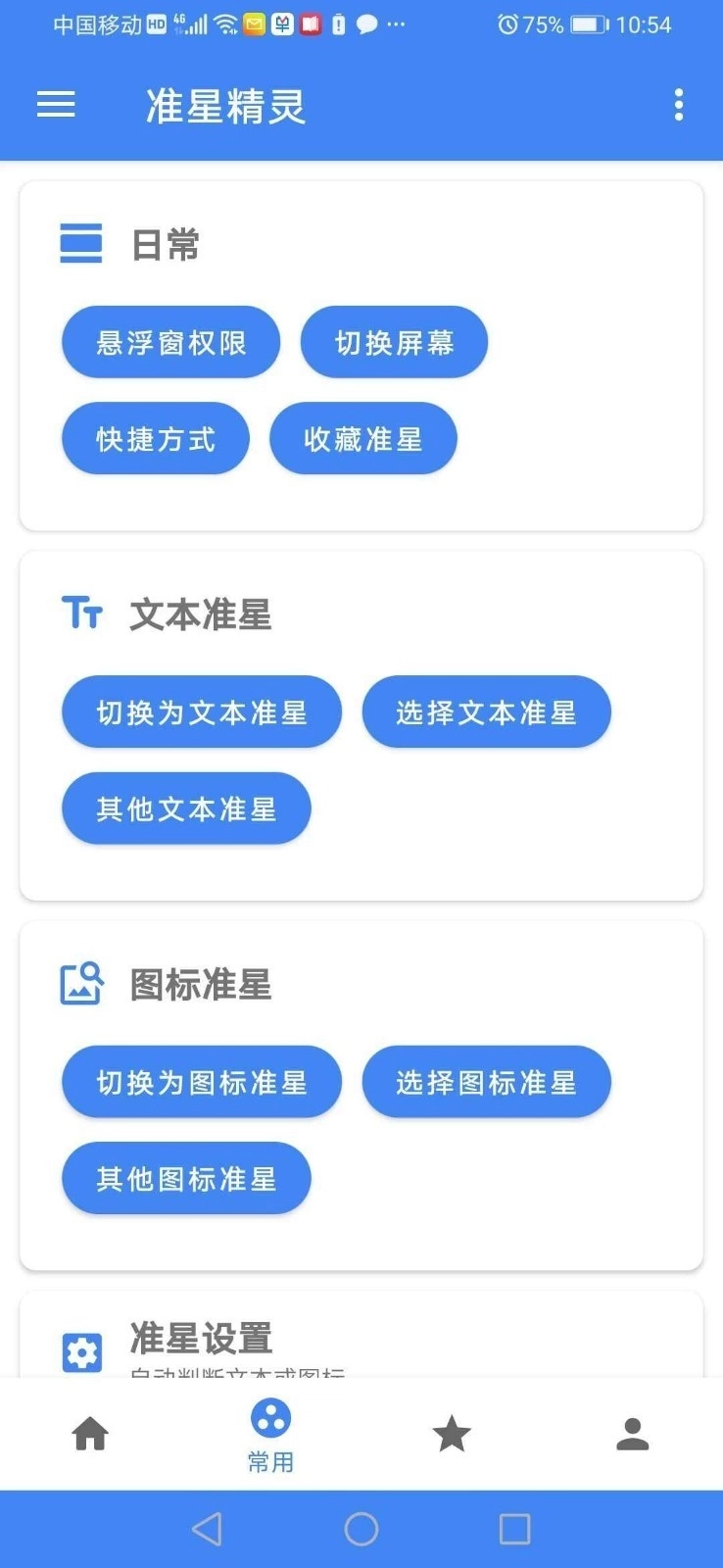Switch to the home tab
This screenshot has height=1568, width=723.
coord(90,1434)
